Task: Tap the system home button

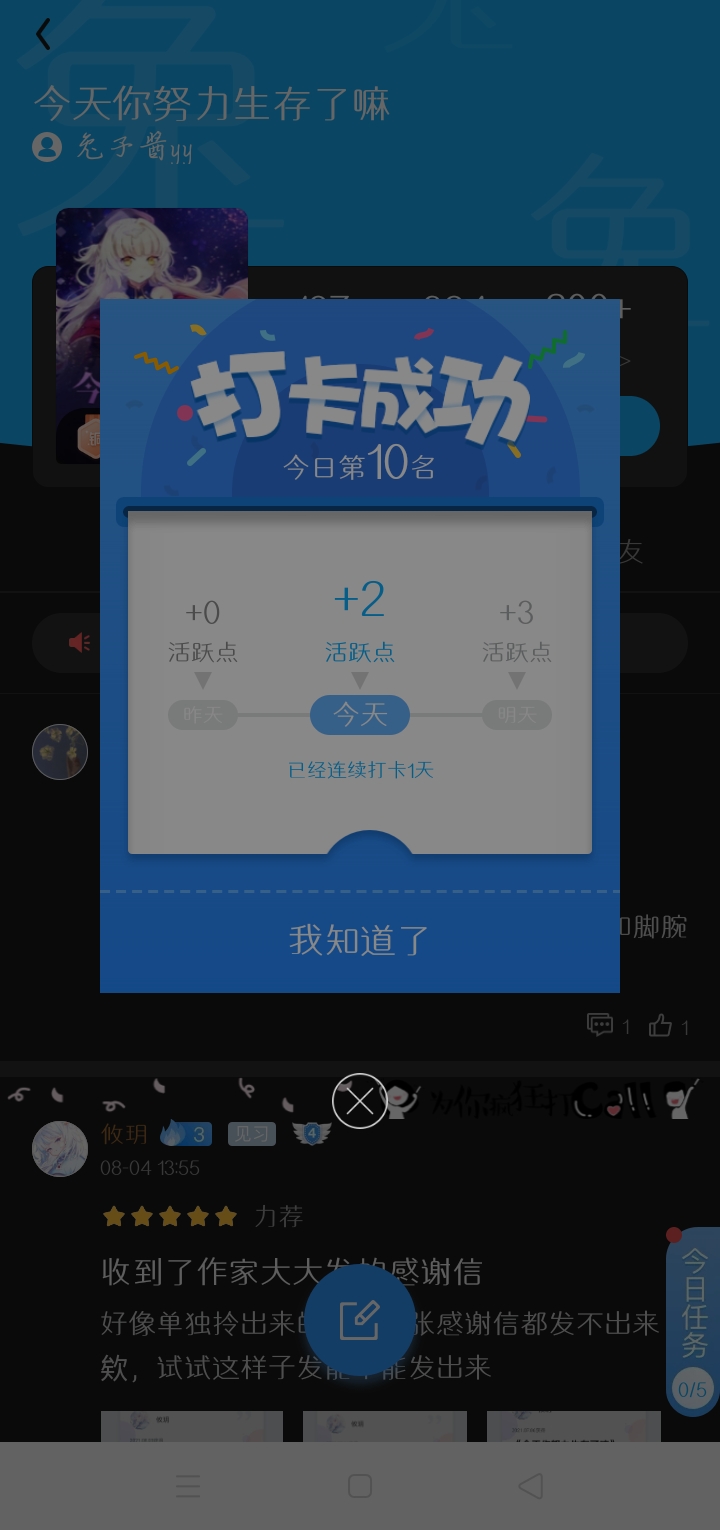Action: coord(360,1486)
